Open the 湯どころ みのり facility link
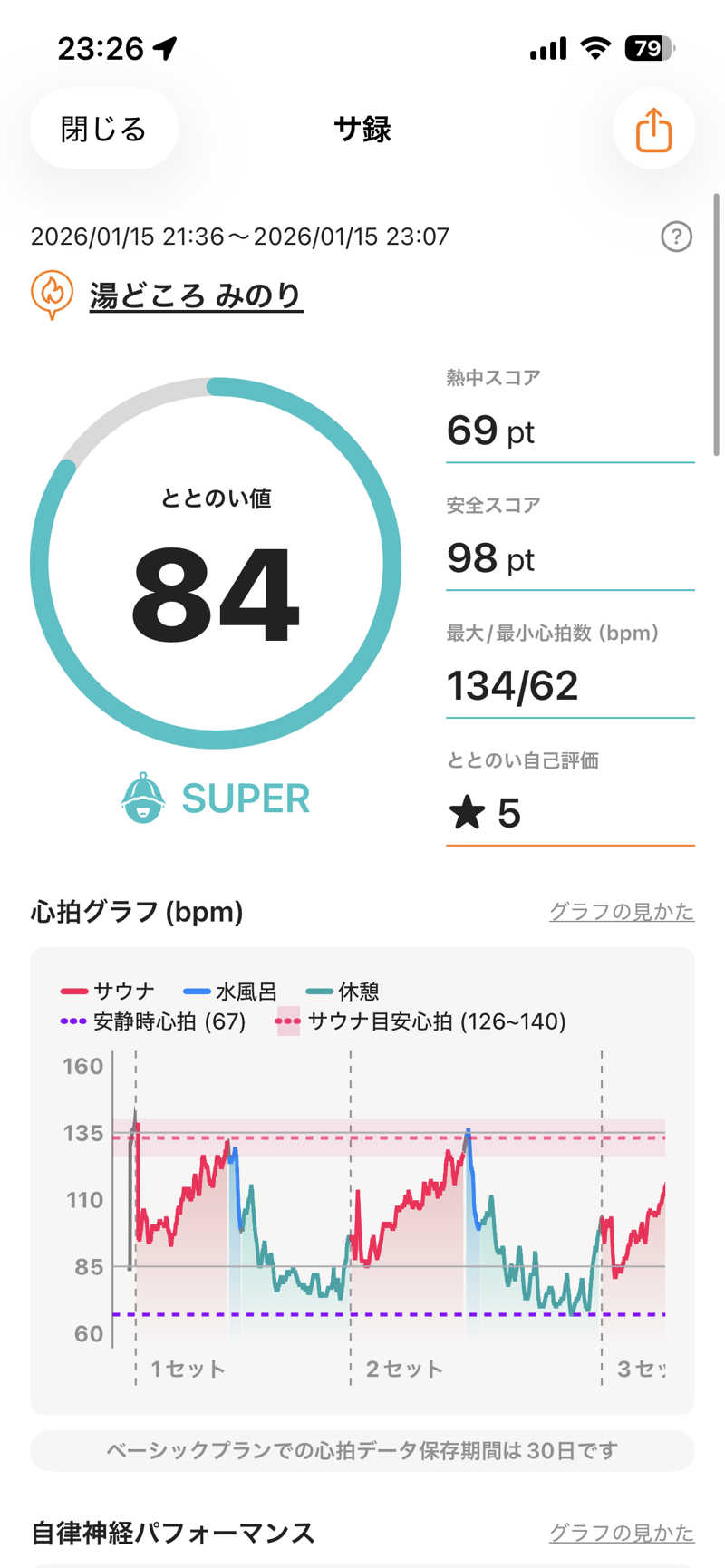This screenshot has width=725, height=1568. pyautogui.click(x=195, y=295)
